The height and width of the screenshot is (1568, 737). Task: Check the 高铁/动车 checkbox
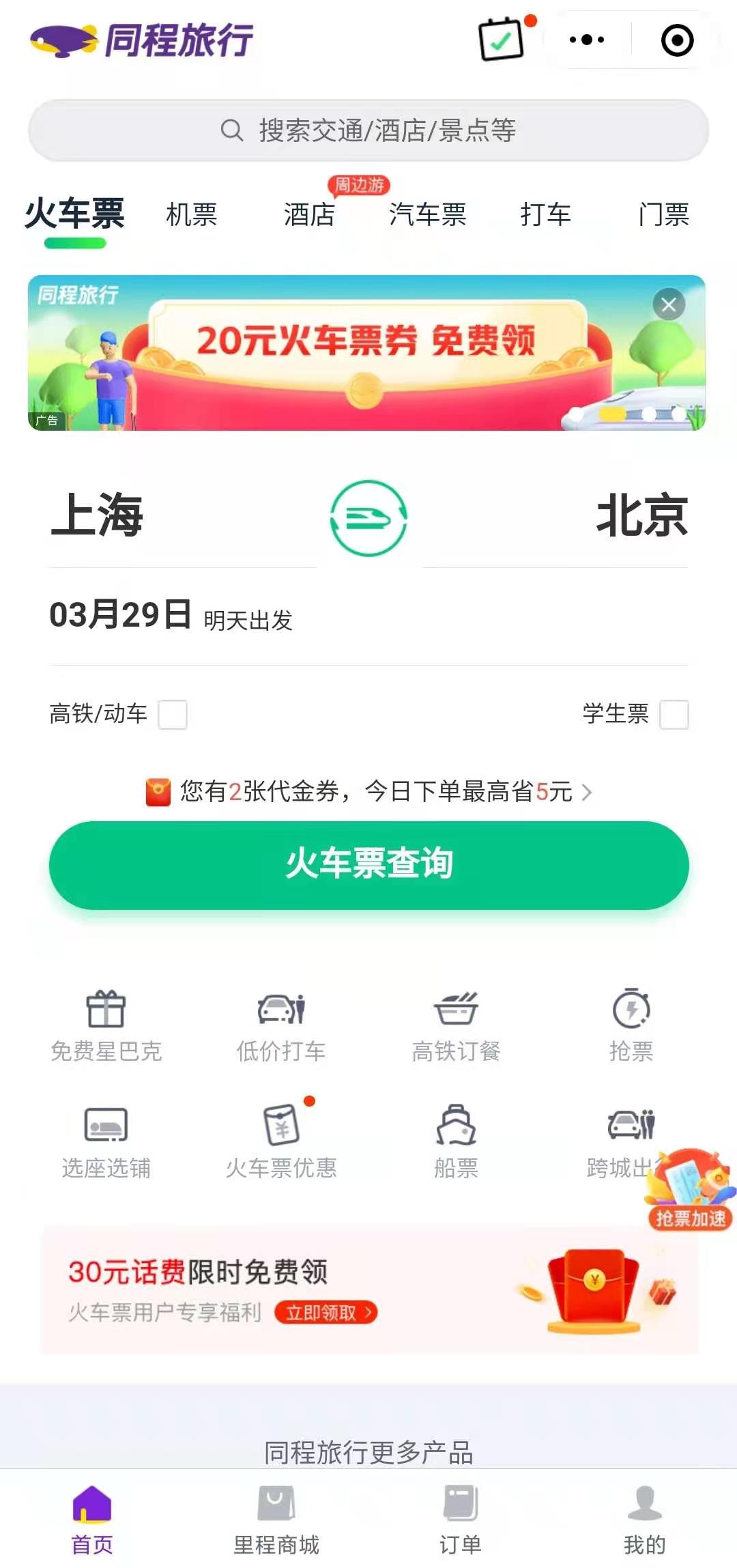[173, 715]
